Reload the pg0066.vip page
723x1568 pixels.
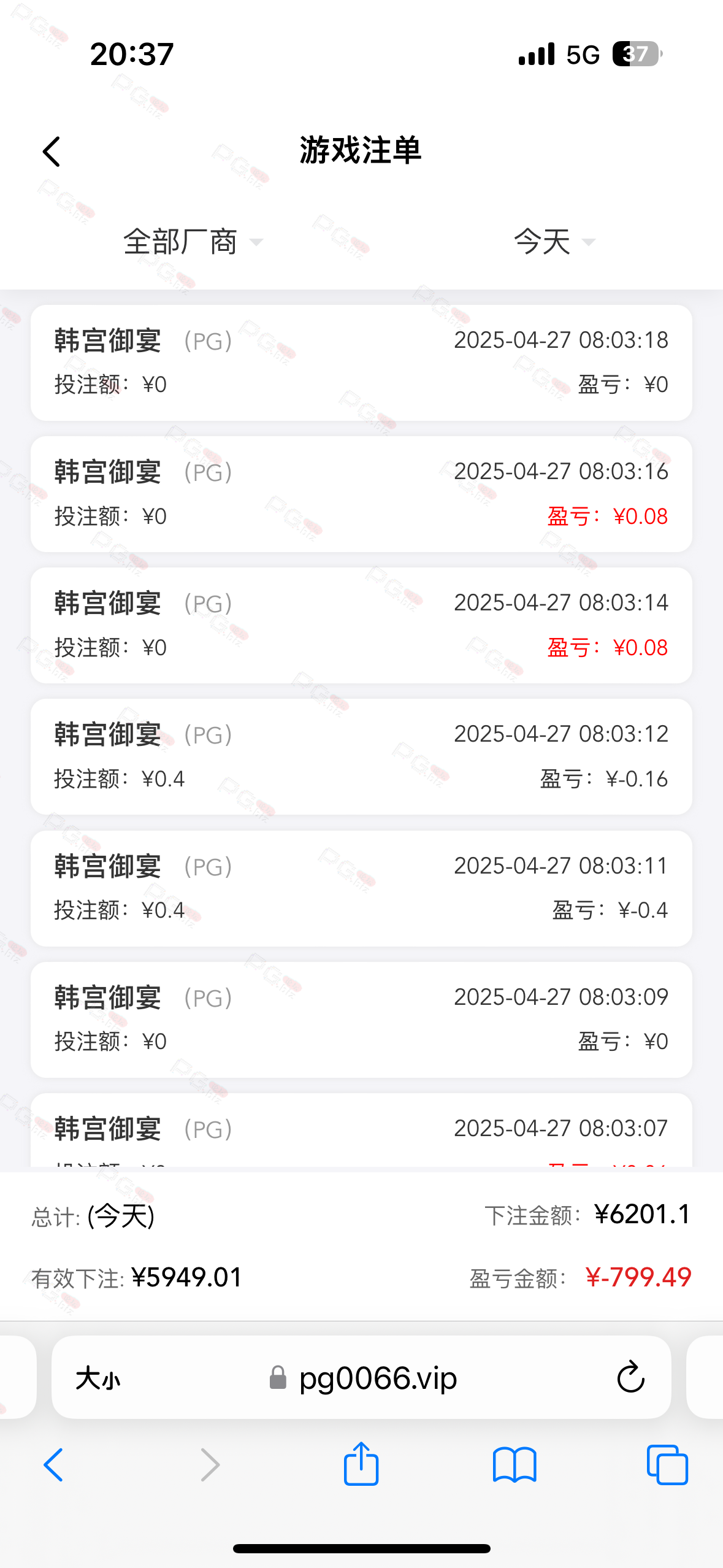[x=630, y=1377]
